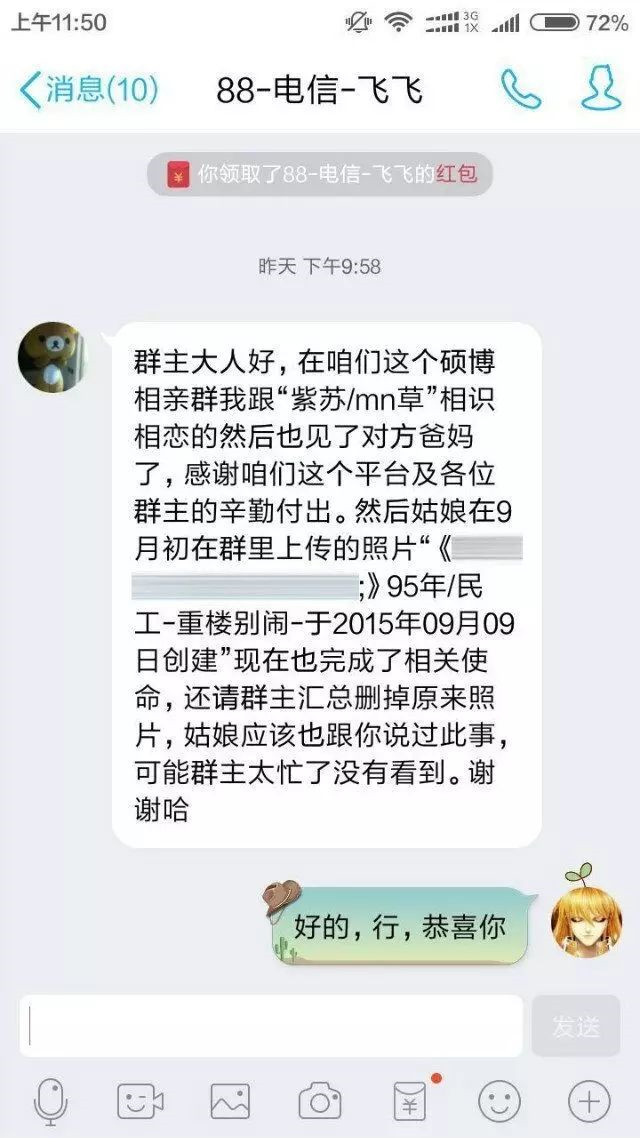Open the emoji panel
This screenshot has height=1138, width=640.
tap(499, 1100)
